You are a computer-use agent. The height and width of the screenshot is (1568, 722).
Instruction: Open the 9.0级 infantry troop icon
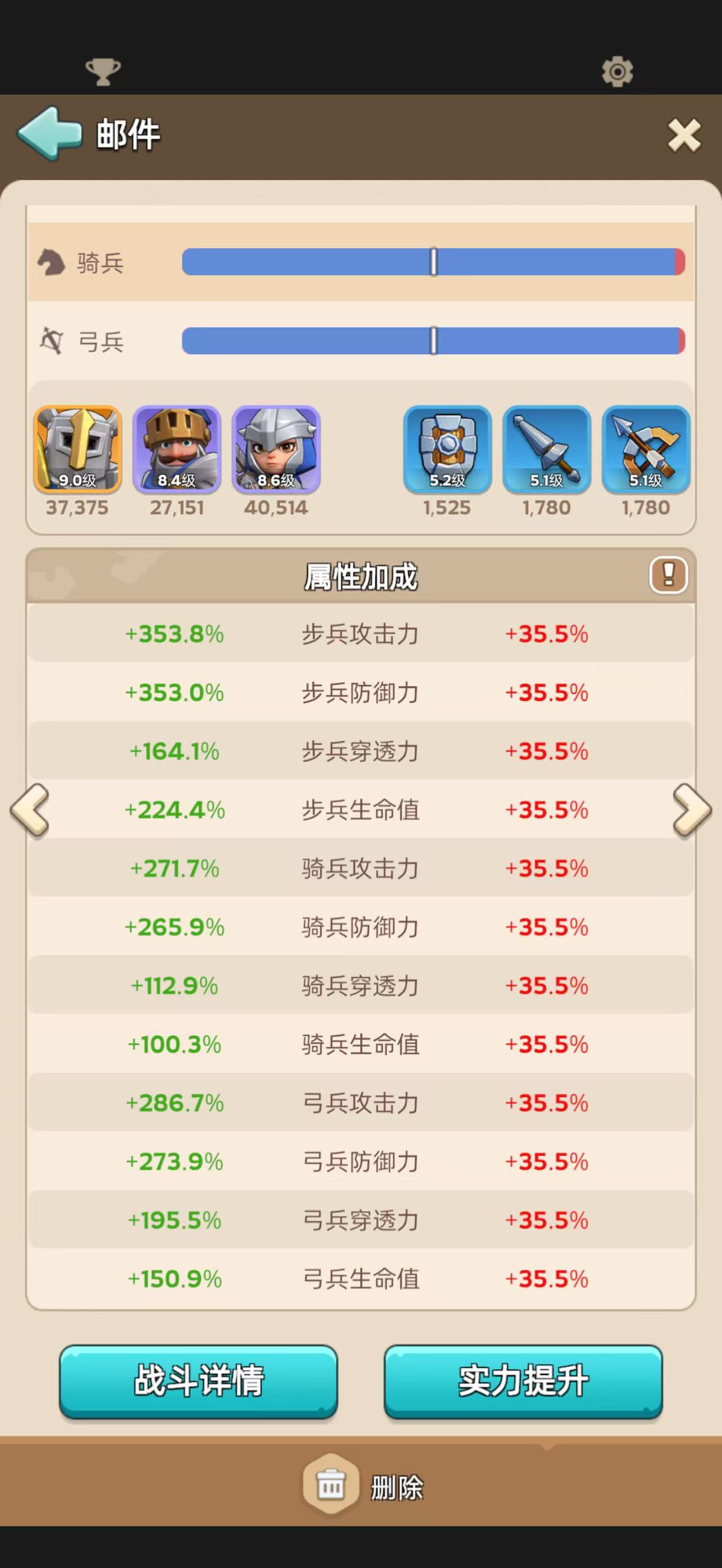click(x=77, y=449)
